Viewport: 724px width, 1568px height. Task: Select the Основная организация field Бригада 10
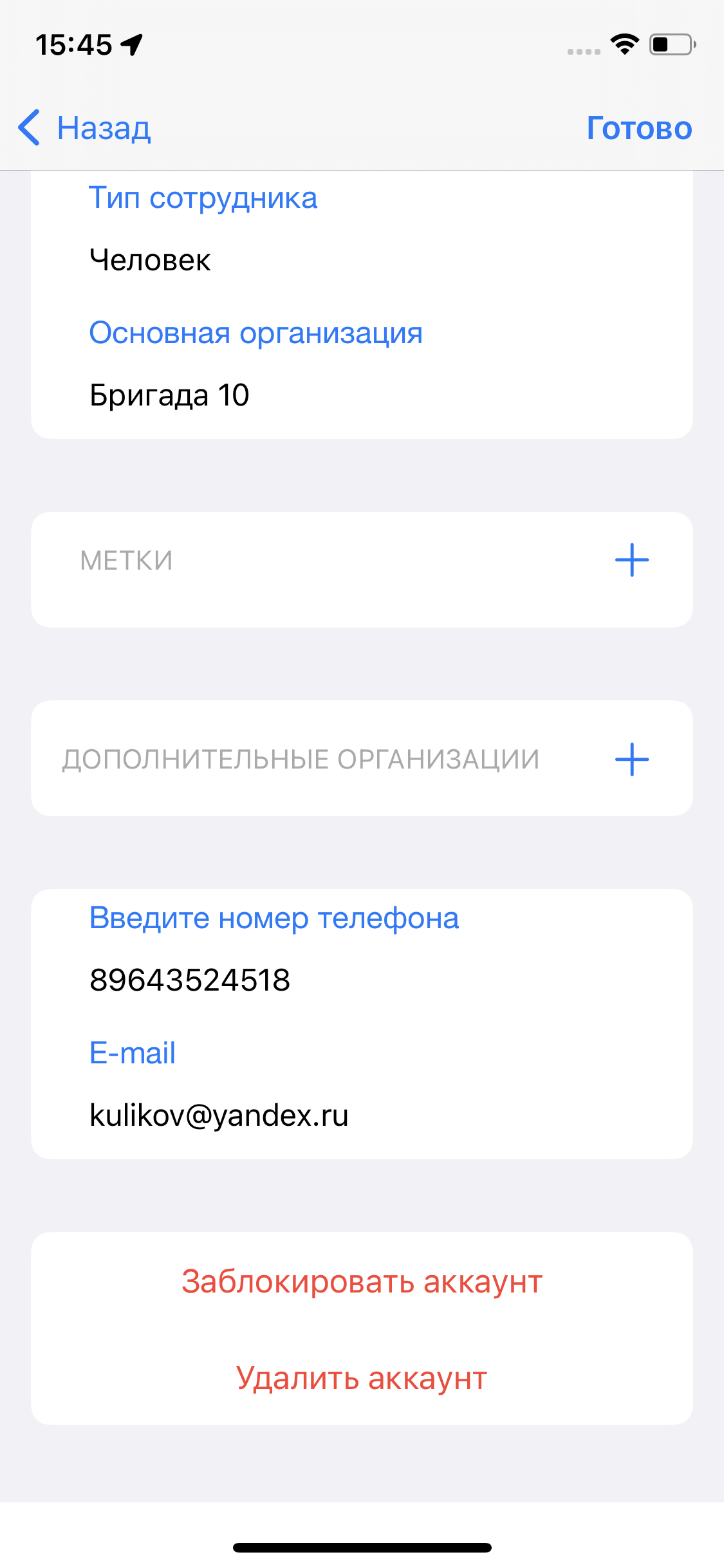click(169, 395)
